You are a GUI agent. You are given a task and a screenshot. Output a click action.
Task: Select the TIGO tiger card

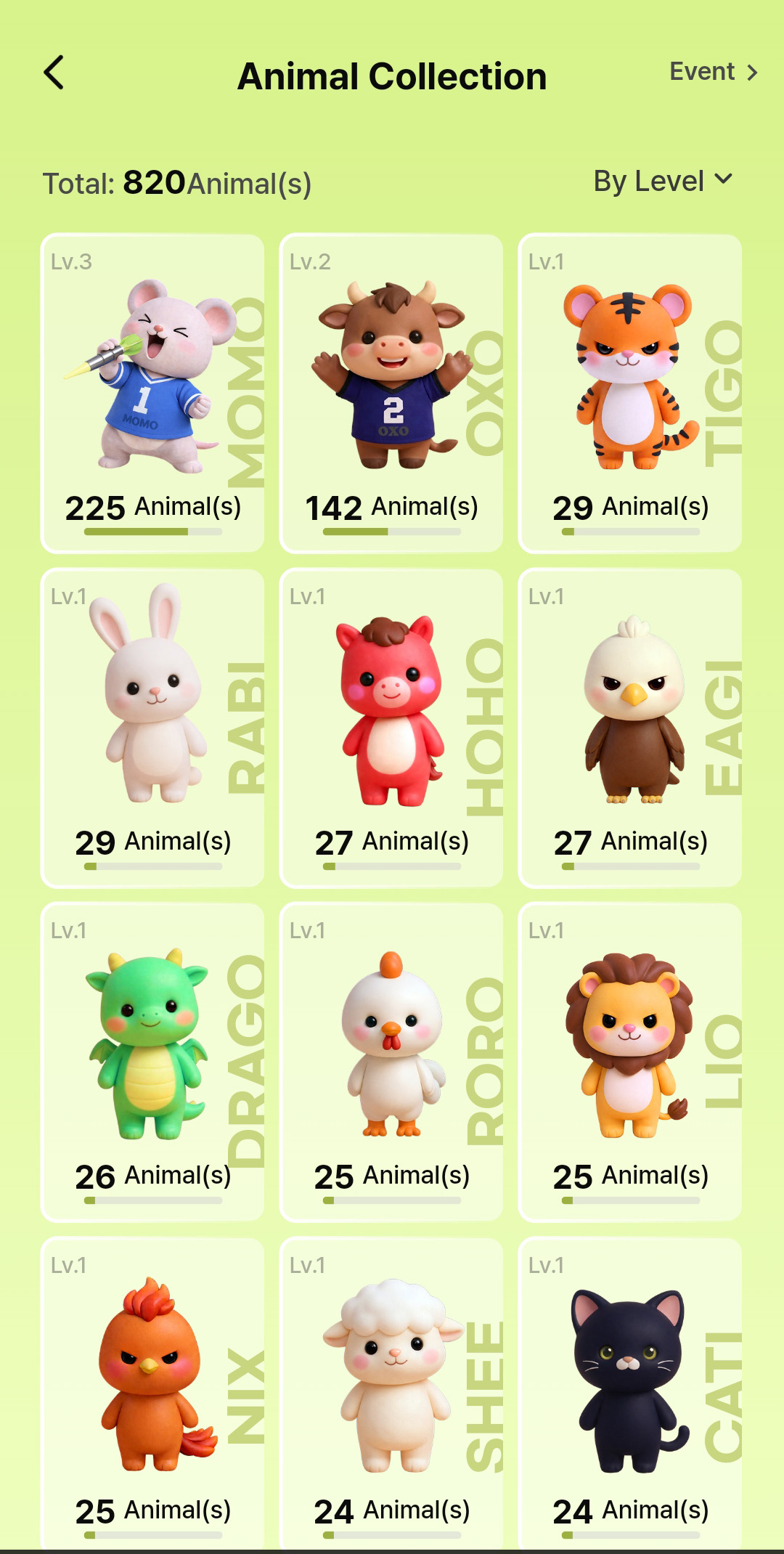click(629, 392)
